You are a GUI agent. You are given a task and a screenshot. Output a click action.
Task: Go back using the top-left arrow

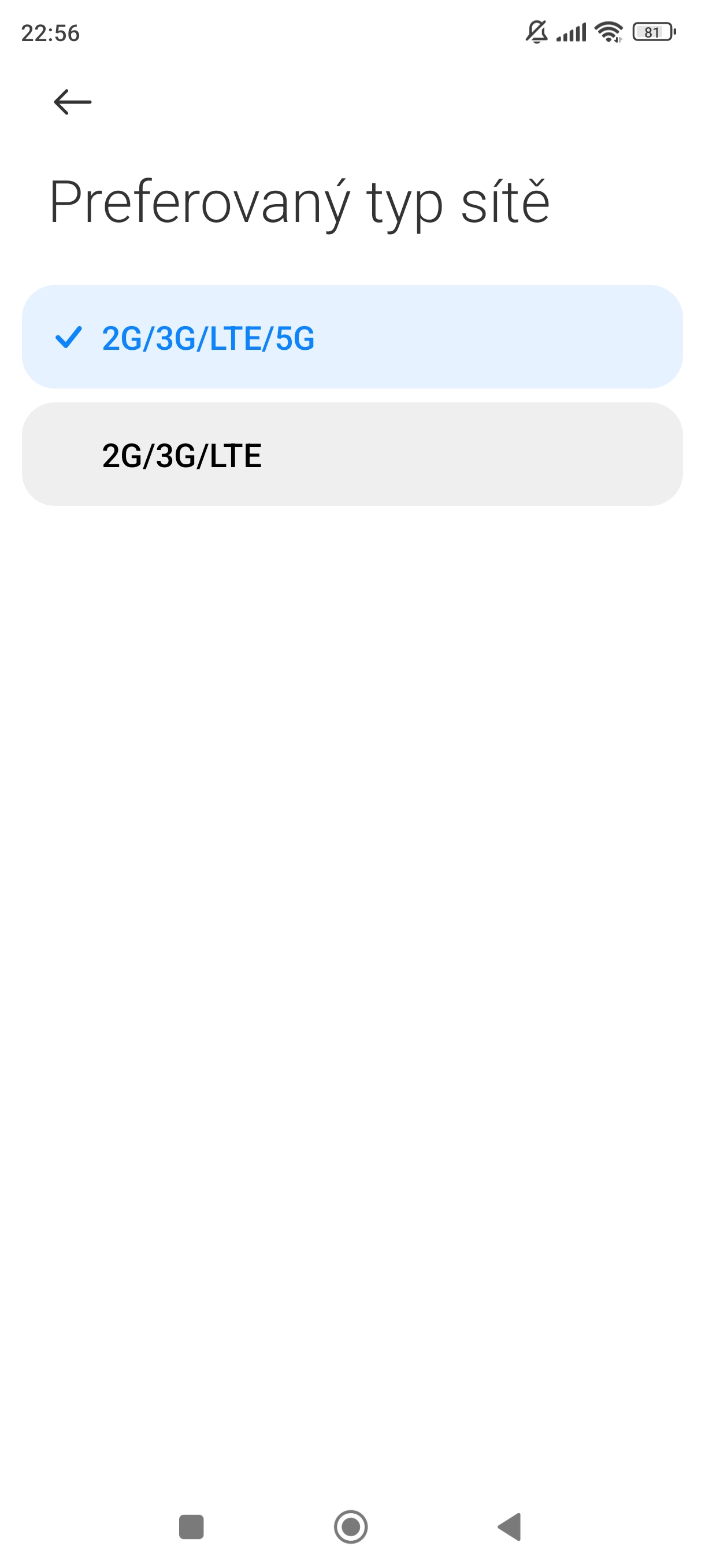pos(72,102)
